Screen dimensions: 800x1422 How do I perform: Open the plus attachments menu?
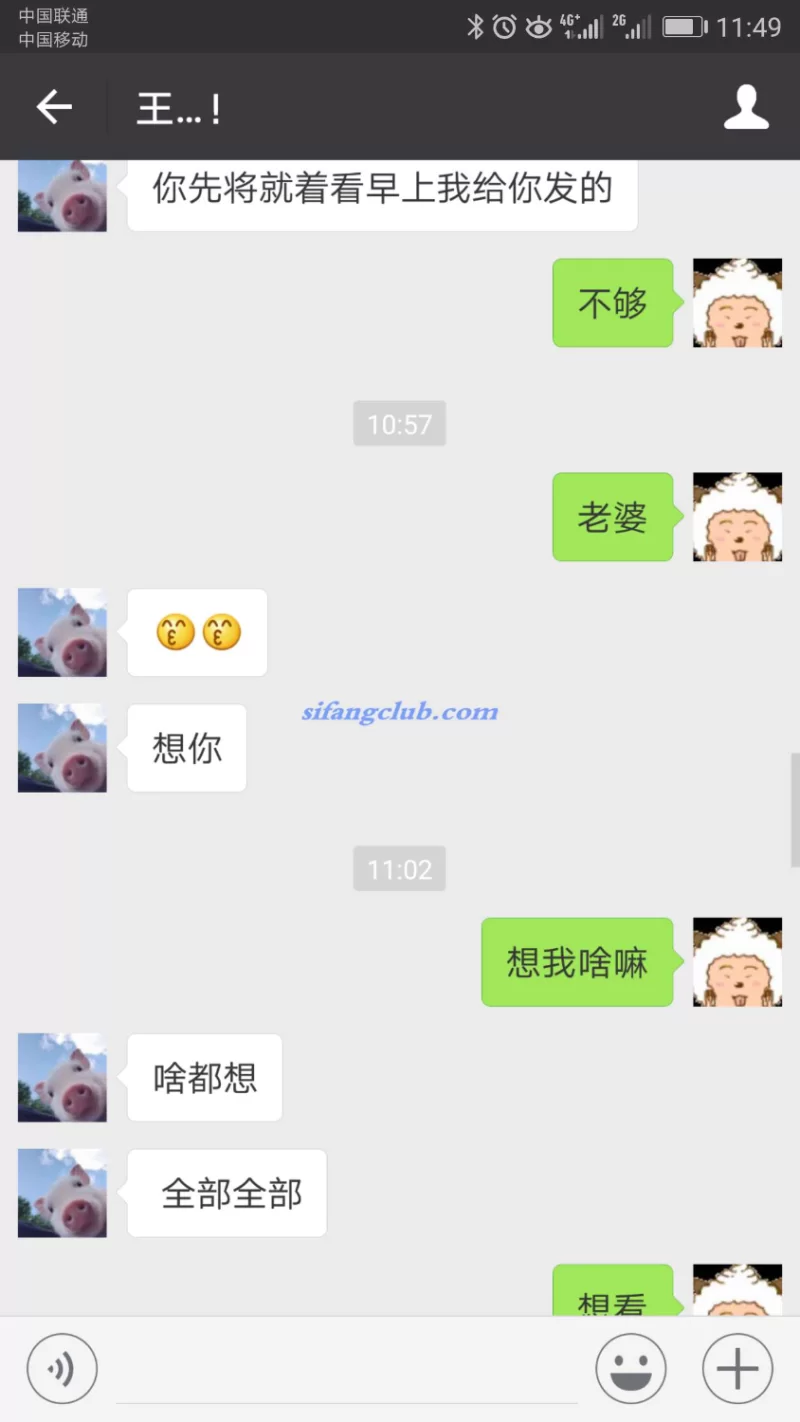click(738, 1369)
